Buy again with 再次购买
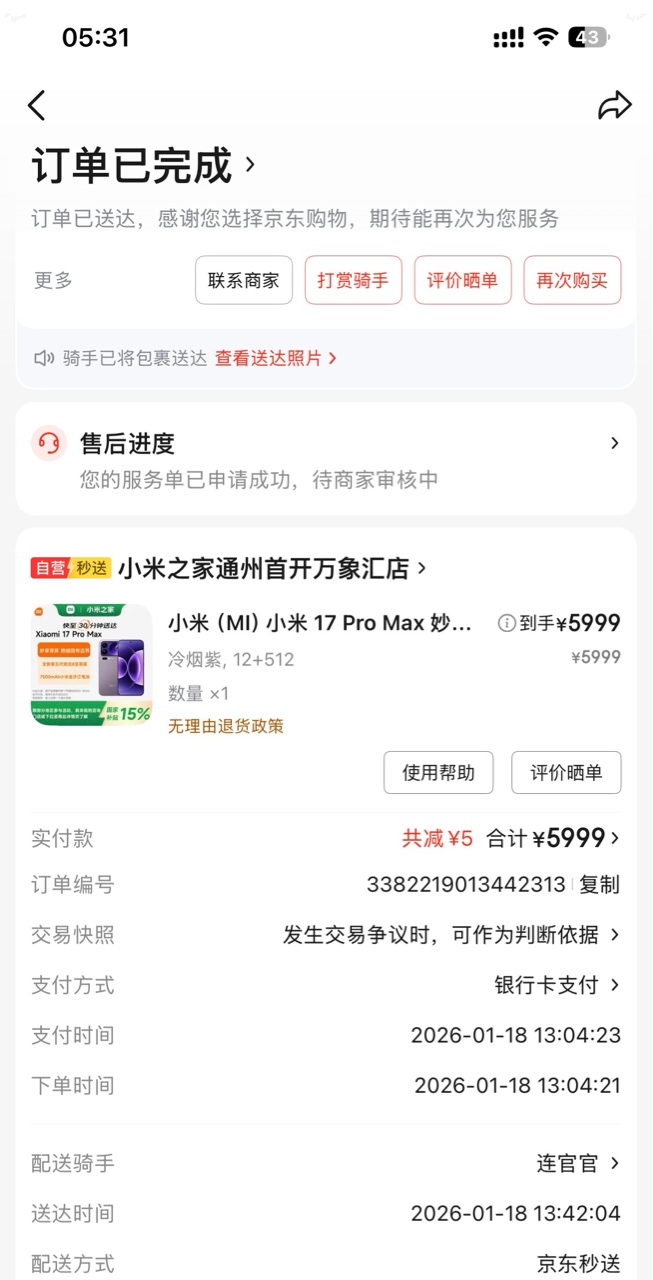 [572, 280]
